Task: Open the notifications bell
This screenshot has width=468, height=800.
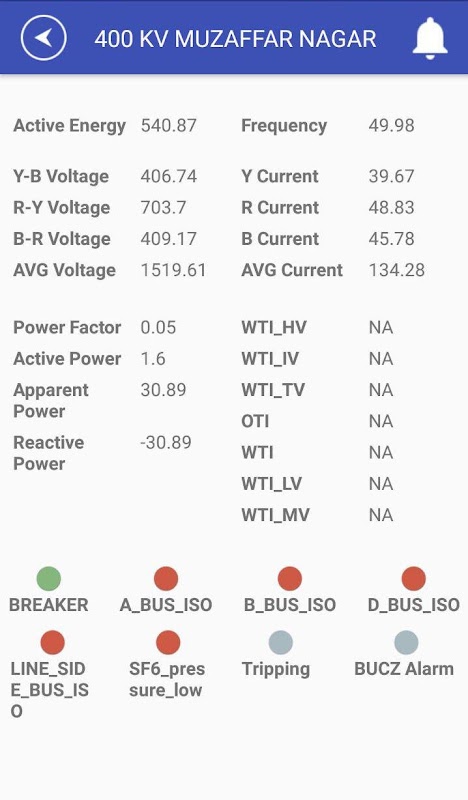Action: [430, 38]
